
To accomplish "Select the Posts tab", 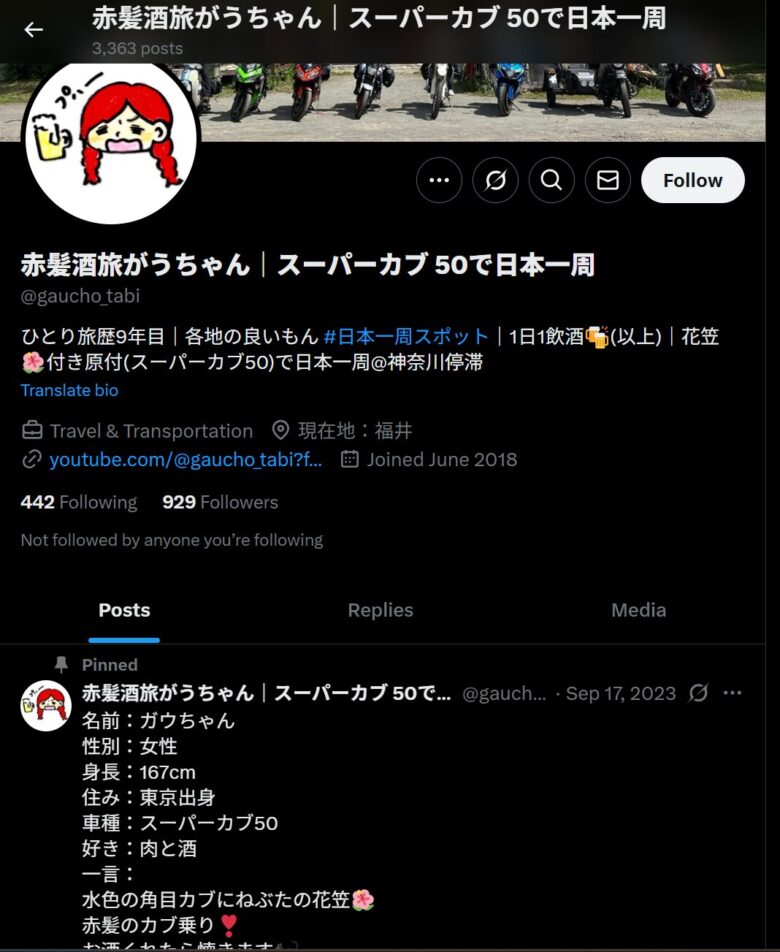I will 124,610.
